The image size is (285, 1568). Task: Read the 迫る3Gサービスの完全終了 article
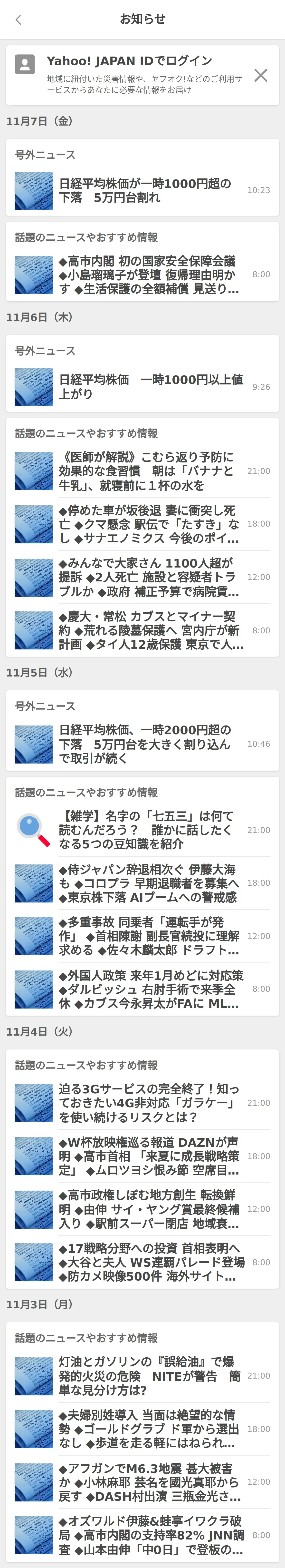(148, 1103)
